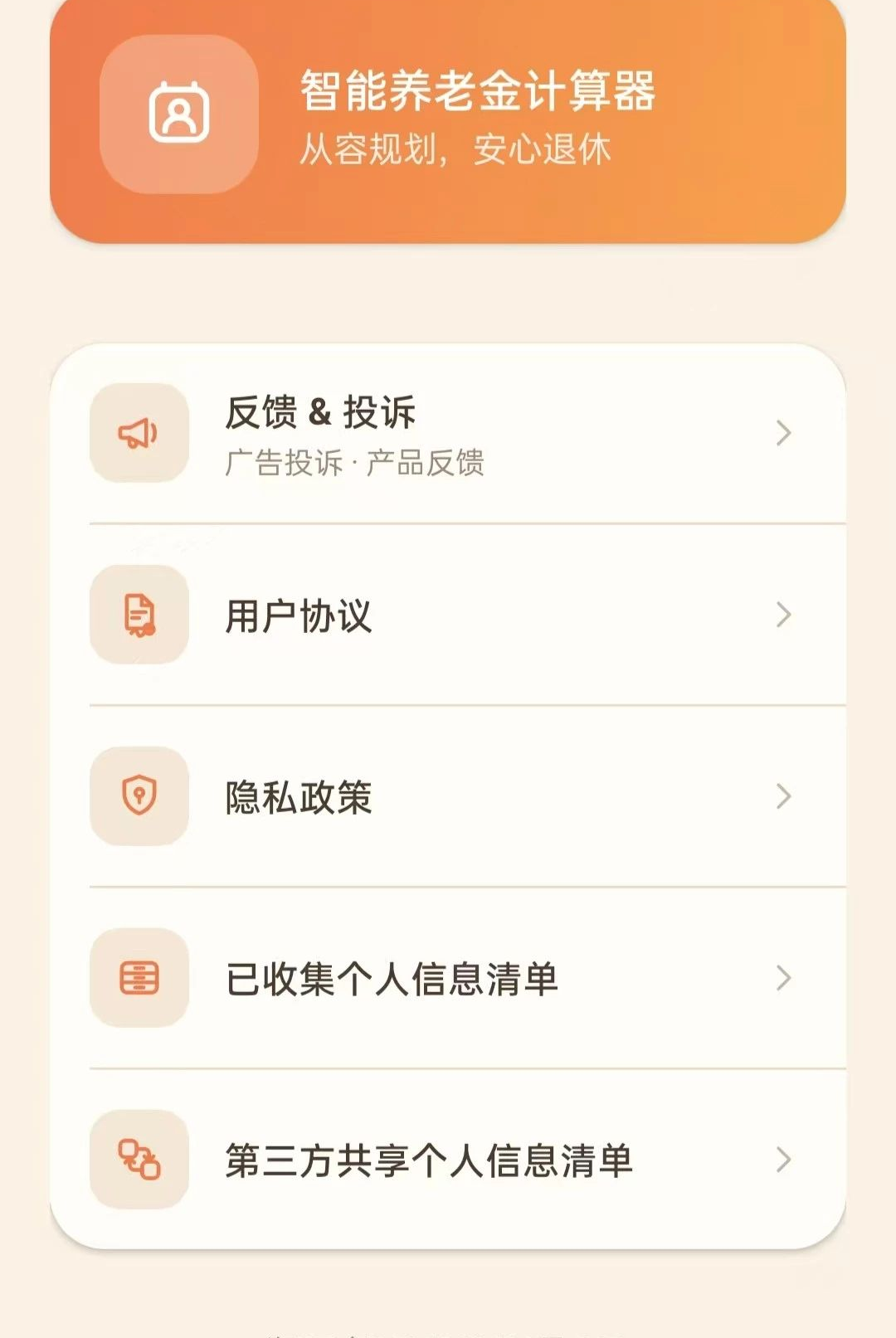896x1338 pixels.
Task: Open 已收集个人信息清单
Action: pos(448,979)
